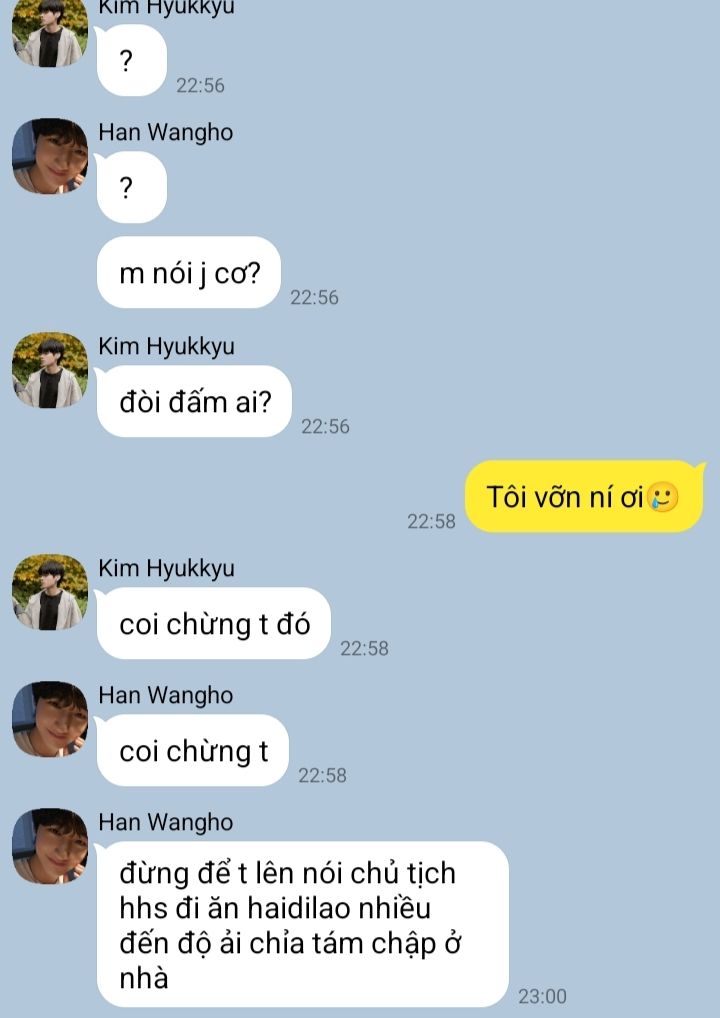View Kim Hyukkyu's profile next to "coi chừng t đó"

coord(49,593)
